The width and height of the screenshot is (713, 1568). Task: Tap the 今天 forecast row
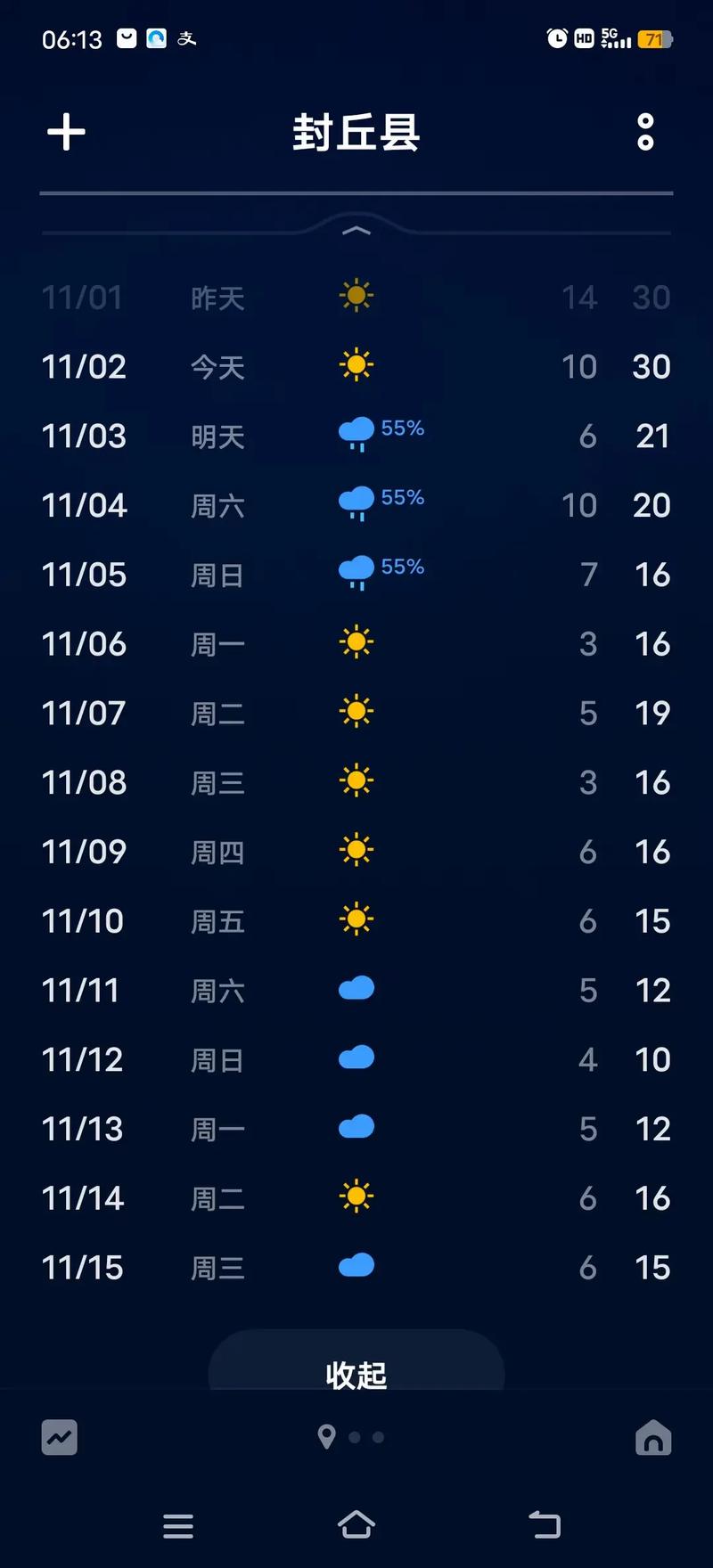click(x=356, y=366)
